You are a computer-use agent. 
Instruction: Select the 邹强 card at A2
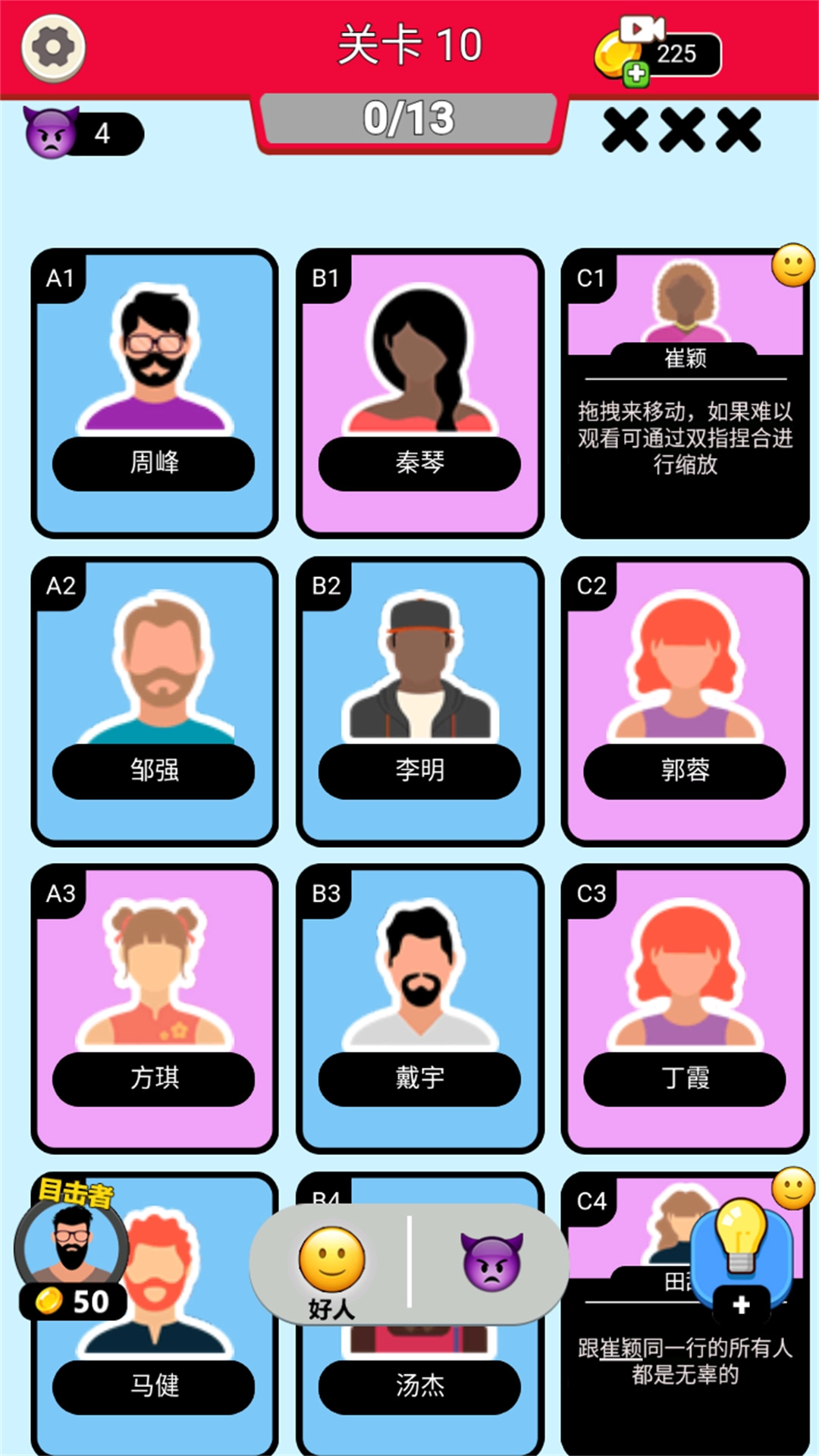pos(154,701)
